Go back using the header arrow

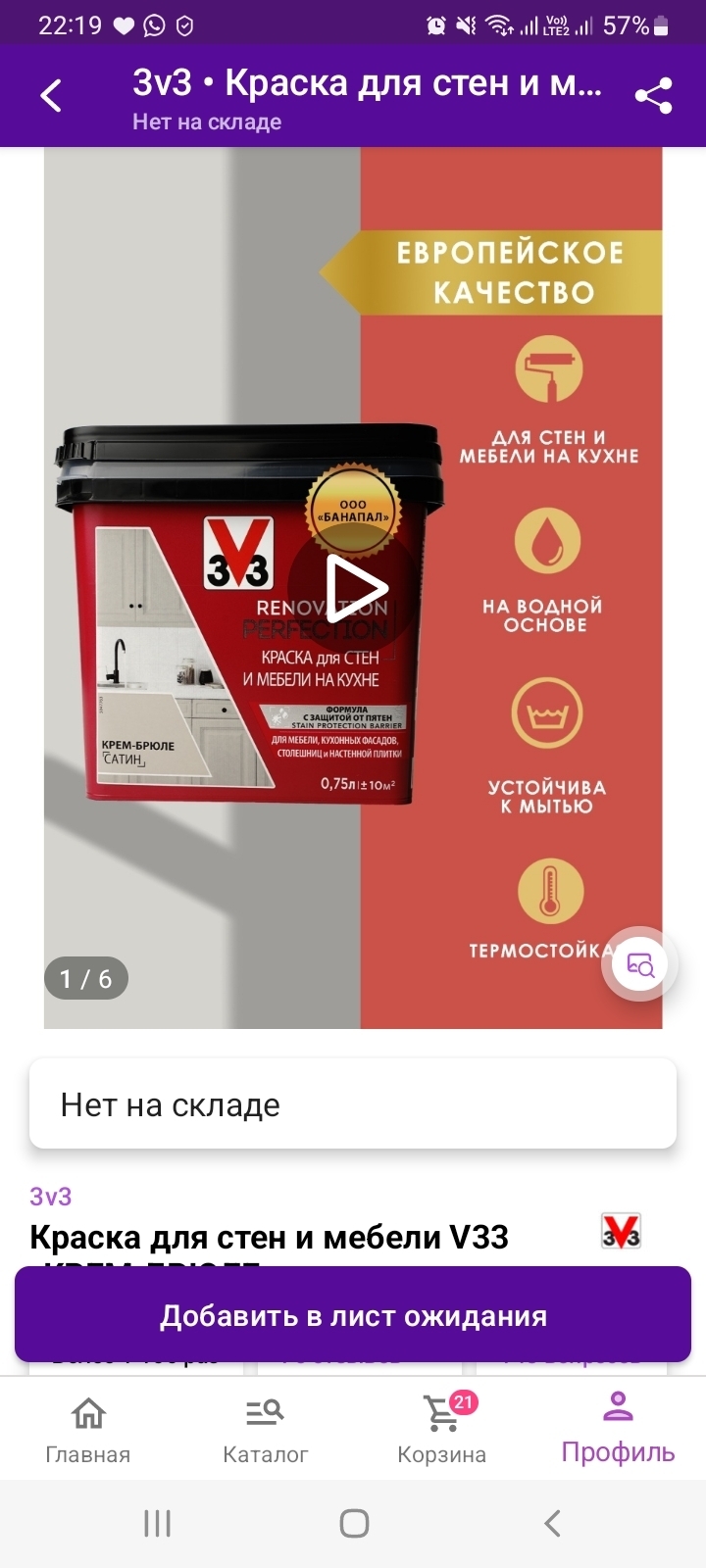[x=51, y=96]
